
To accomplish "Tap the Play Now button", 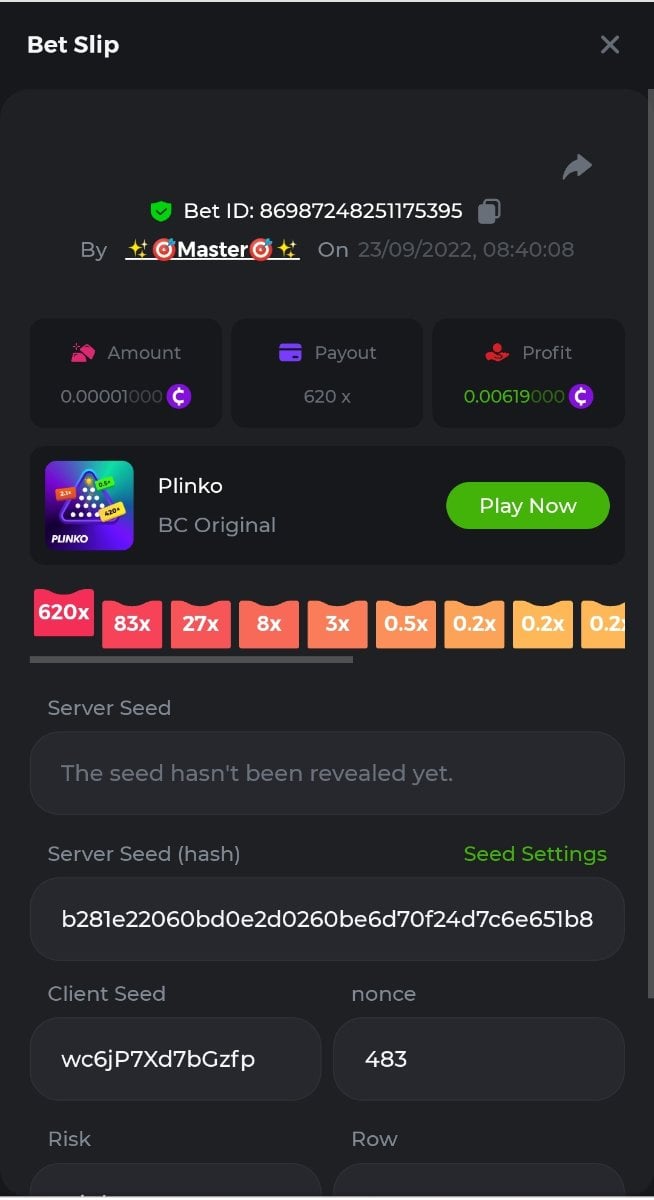I will point(527,505).
